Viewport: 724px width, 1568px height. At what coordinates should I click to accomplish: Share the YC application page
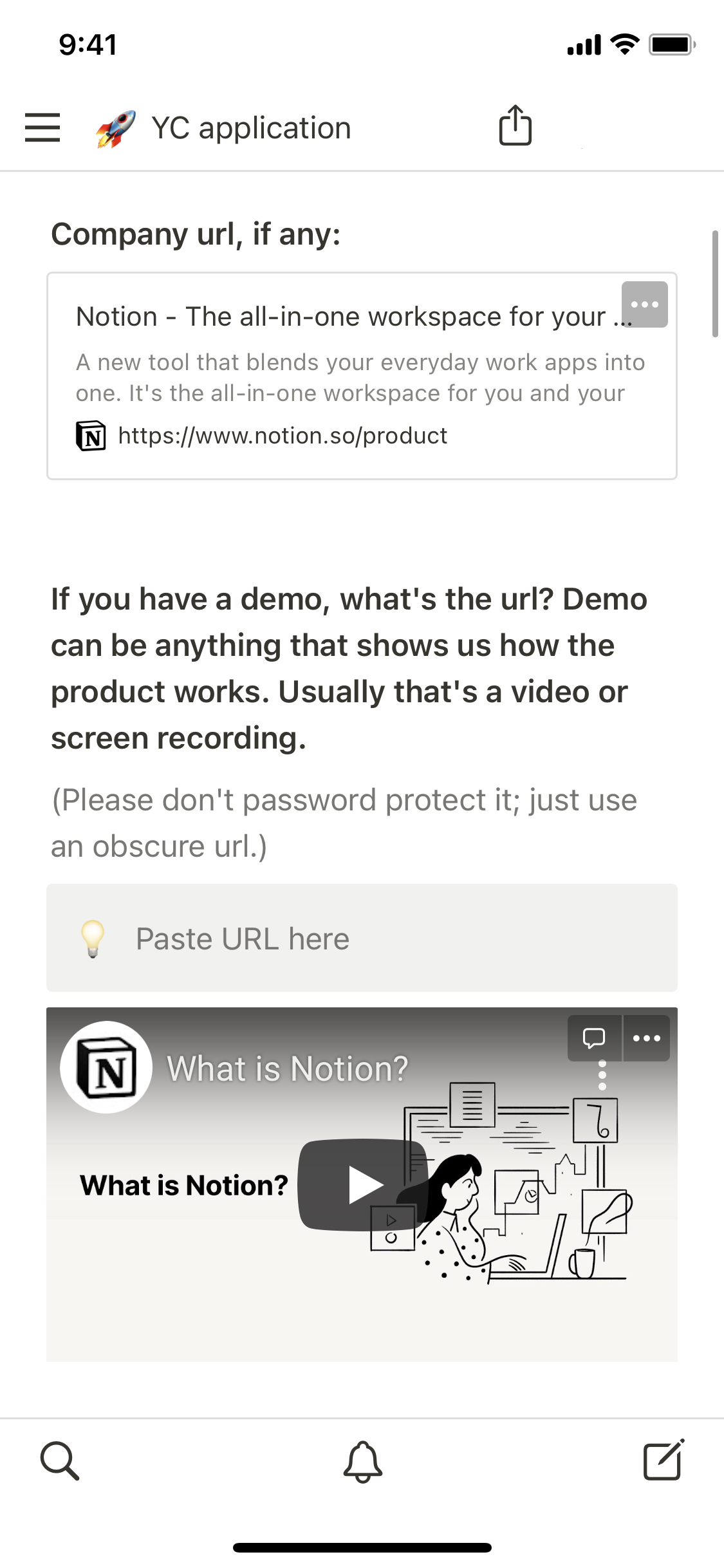515,126
